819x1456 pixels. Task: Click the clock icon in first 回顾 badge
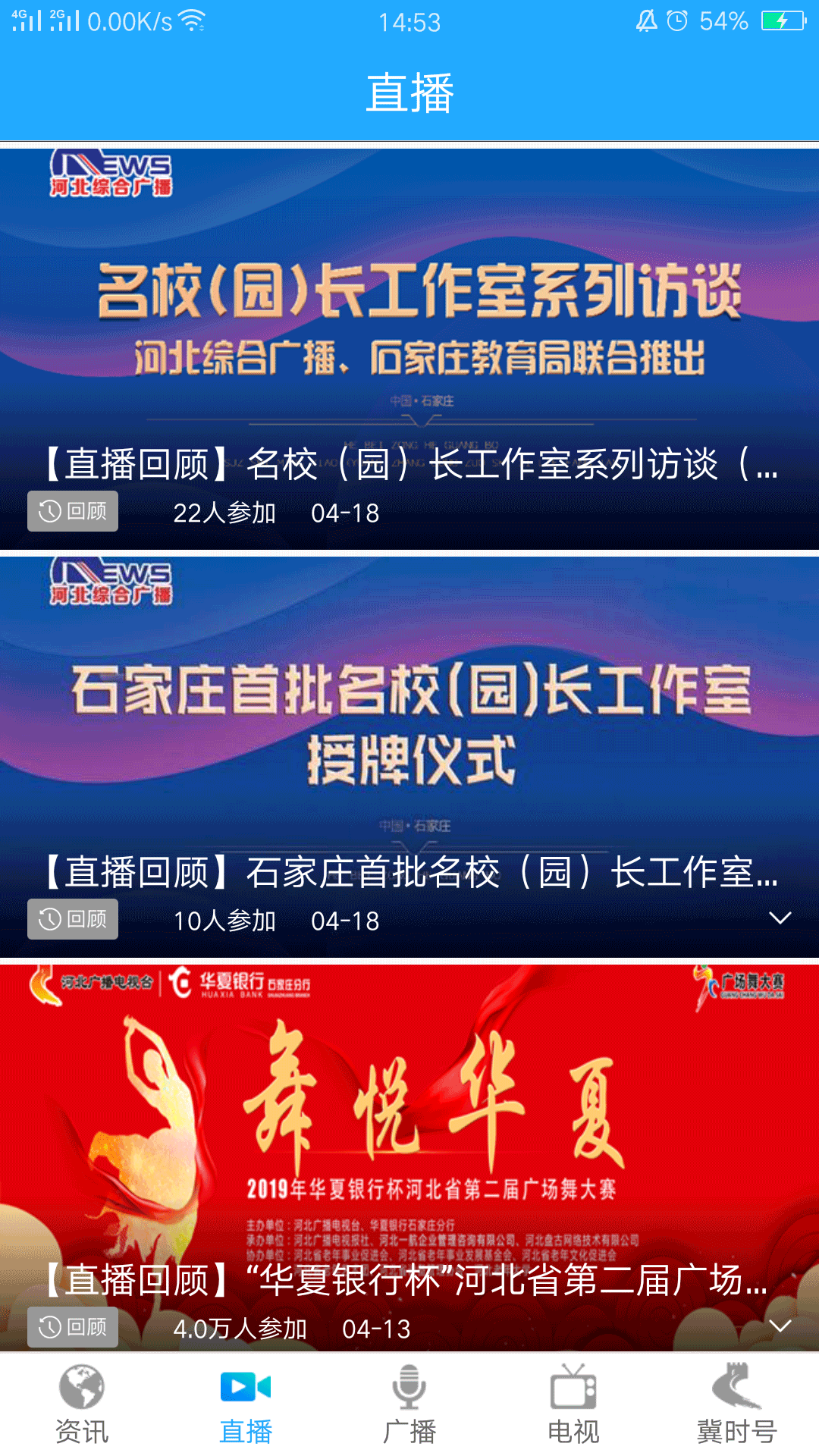click(x=49, y=511)
